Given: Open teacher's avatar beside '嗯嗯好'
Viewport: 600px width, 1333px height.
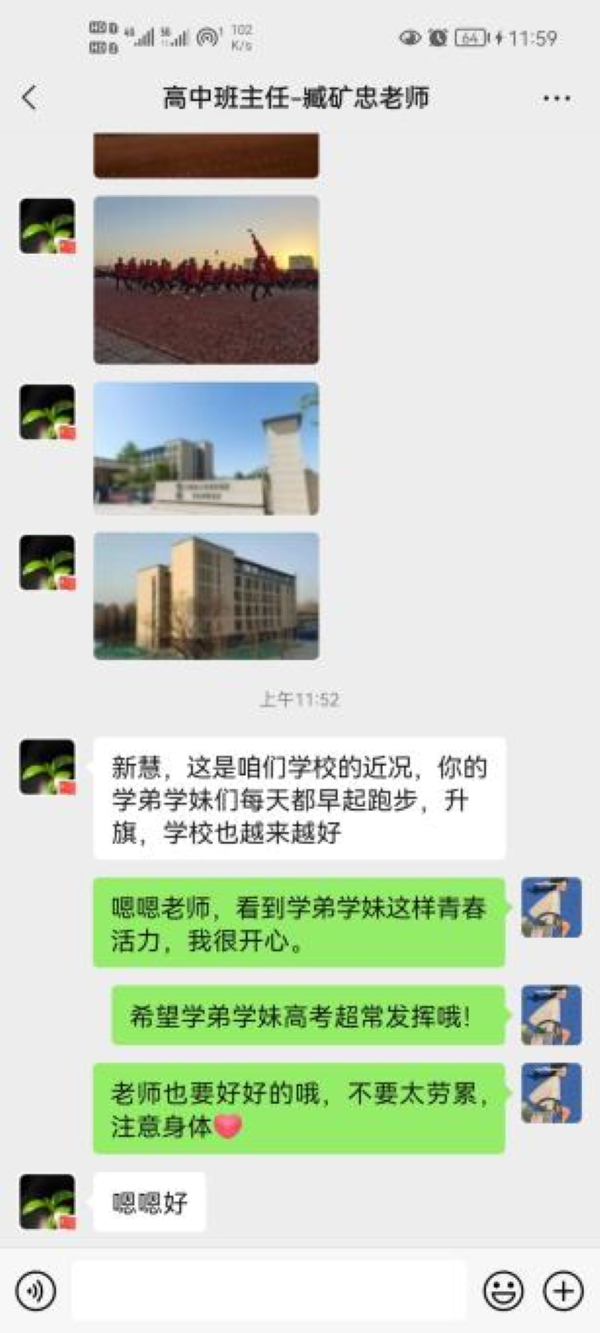Looking at the screenshot, I should click(47, 1201).
